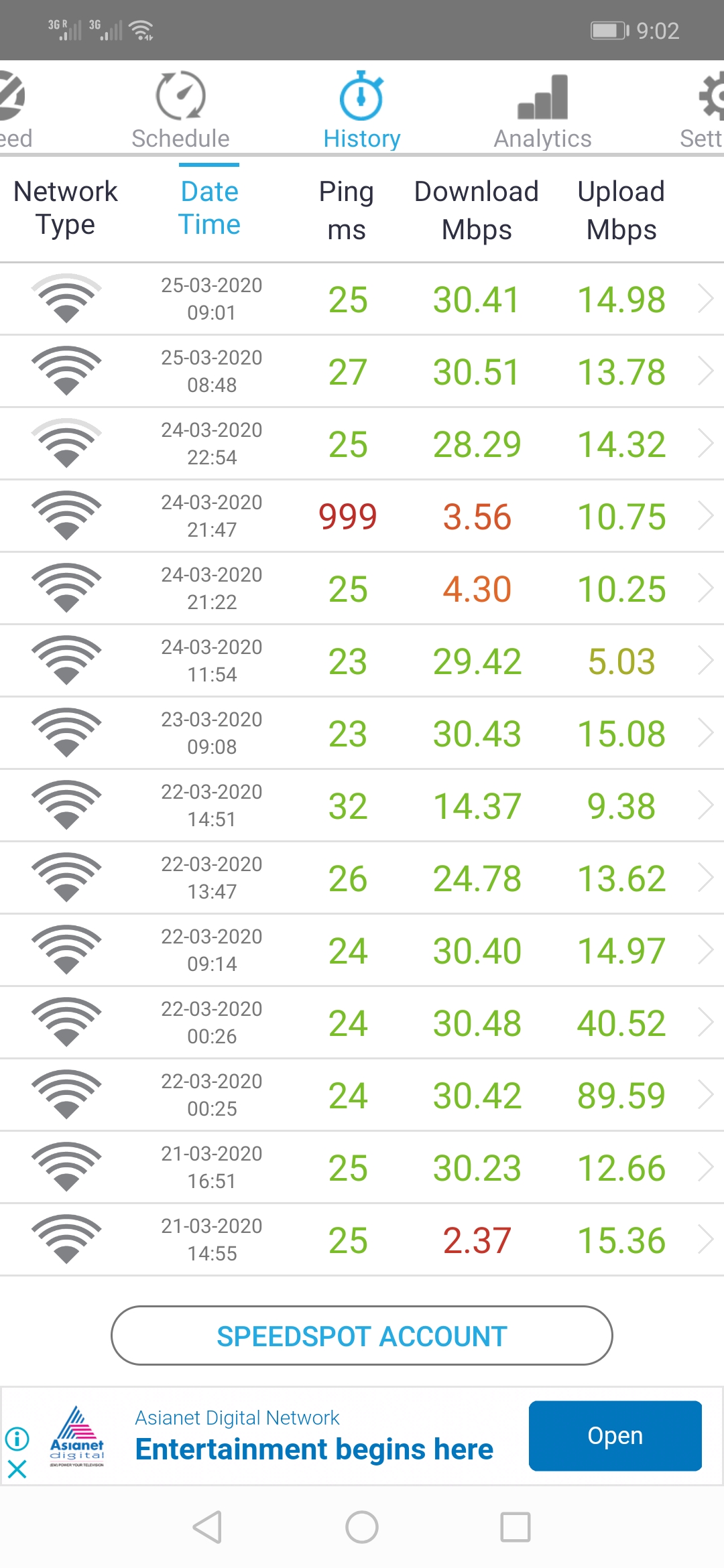Screen dimensions: 724x1568
Task: Sort results by Upload Mbps column
Action: [621, 210]
